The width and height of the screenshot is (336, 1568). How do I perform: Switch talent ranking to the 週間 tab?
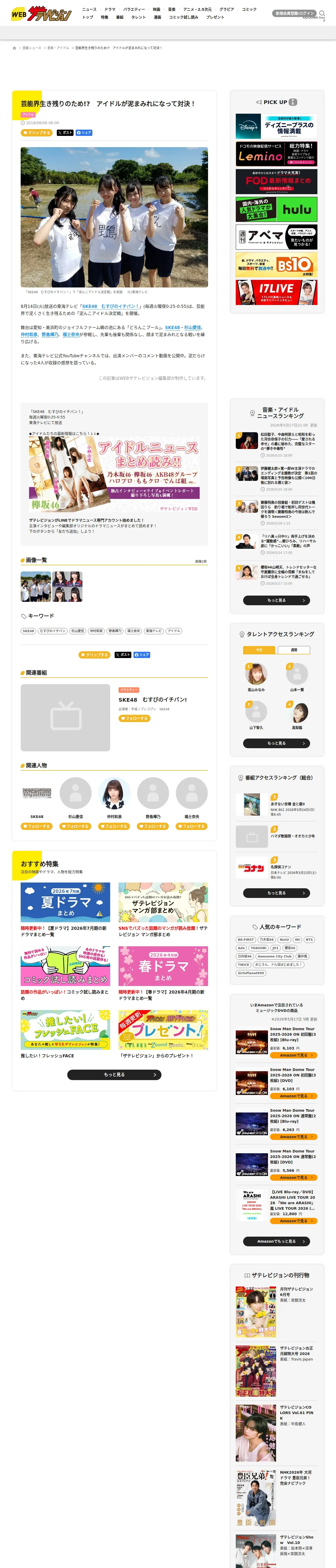(294, 650)
